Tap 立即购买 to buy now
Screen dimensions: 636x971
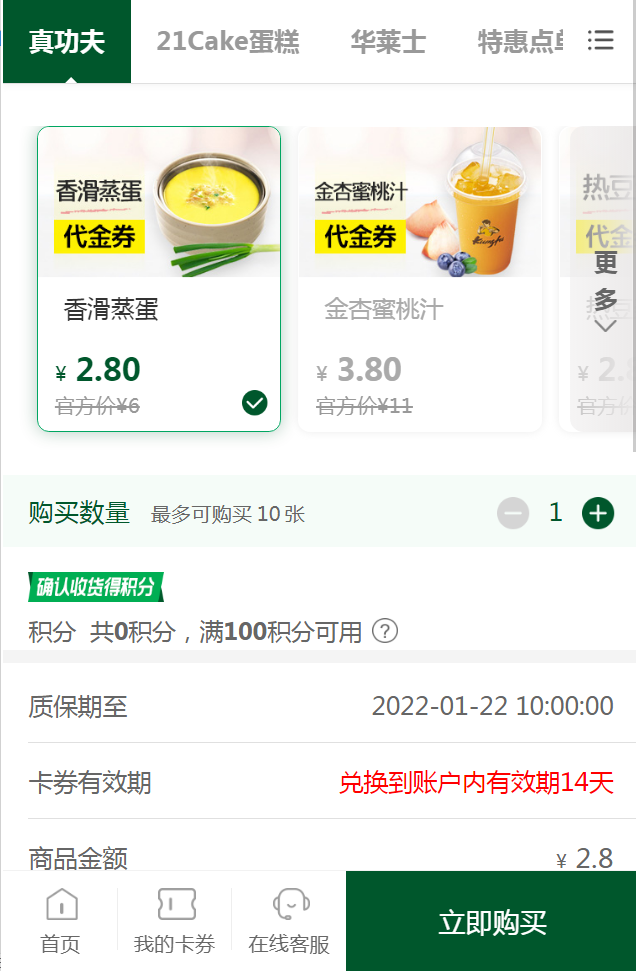(491, 921)
